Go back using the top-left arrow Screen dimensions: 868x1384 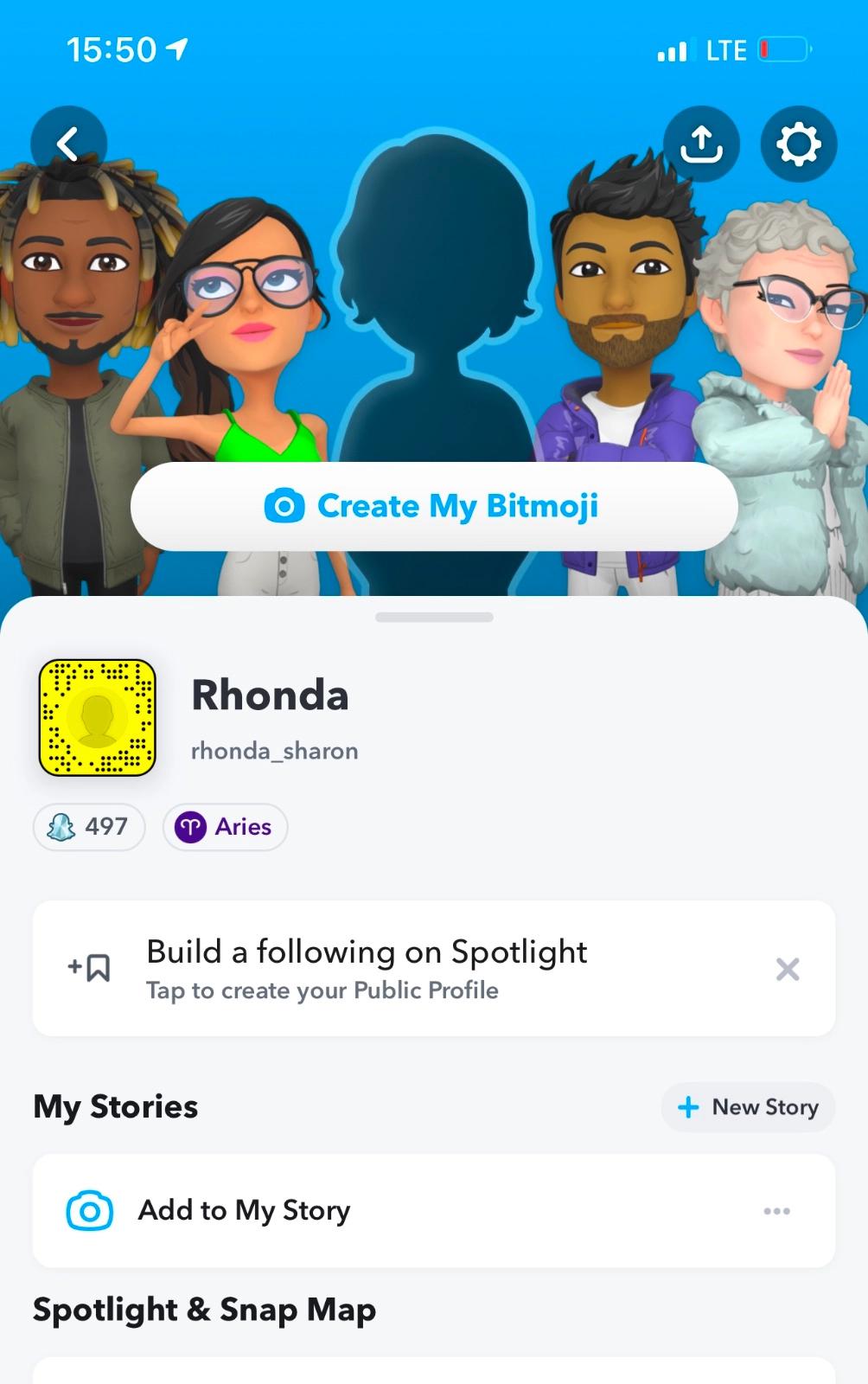(x=68, y=144)
